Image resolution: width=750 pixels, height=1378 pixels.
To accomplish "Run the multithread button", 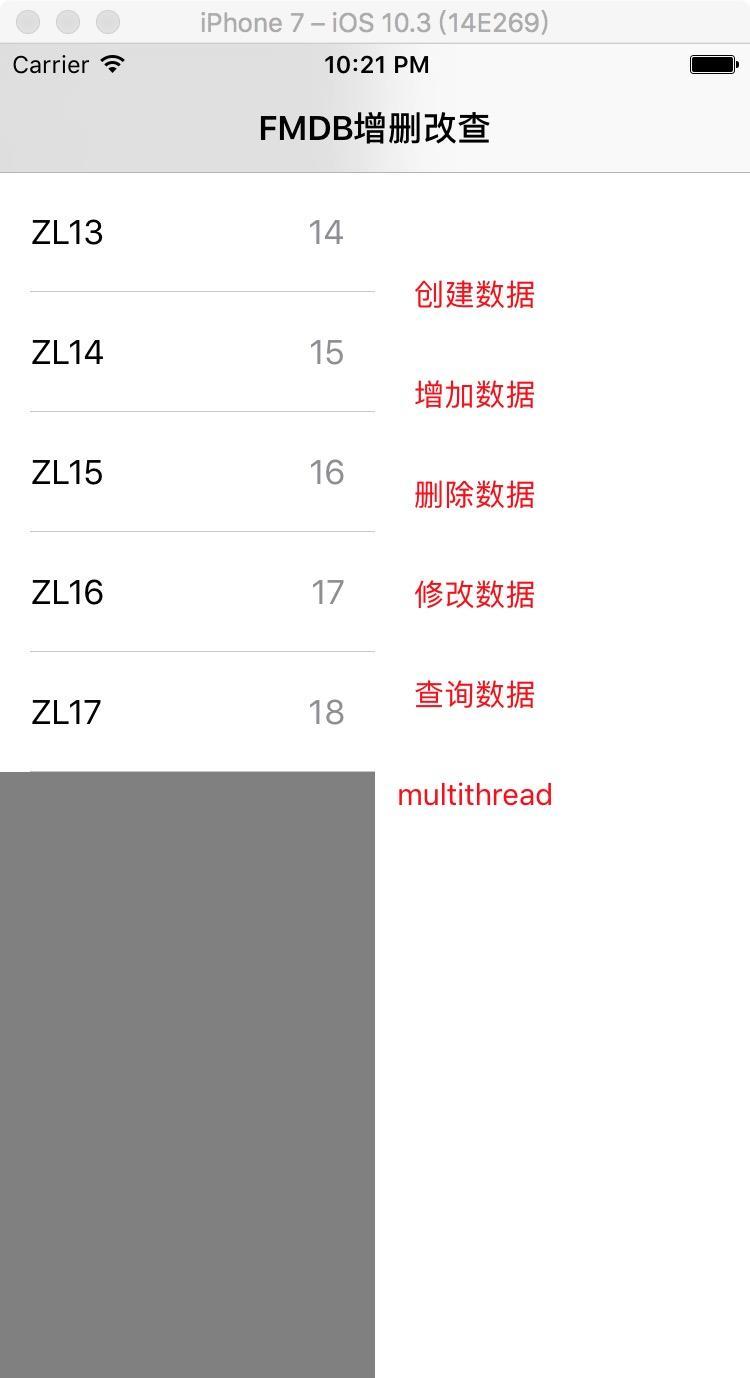I will (474, 795).
